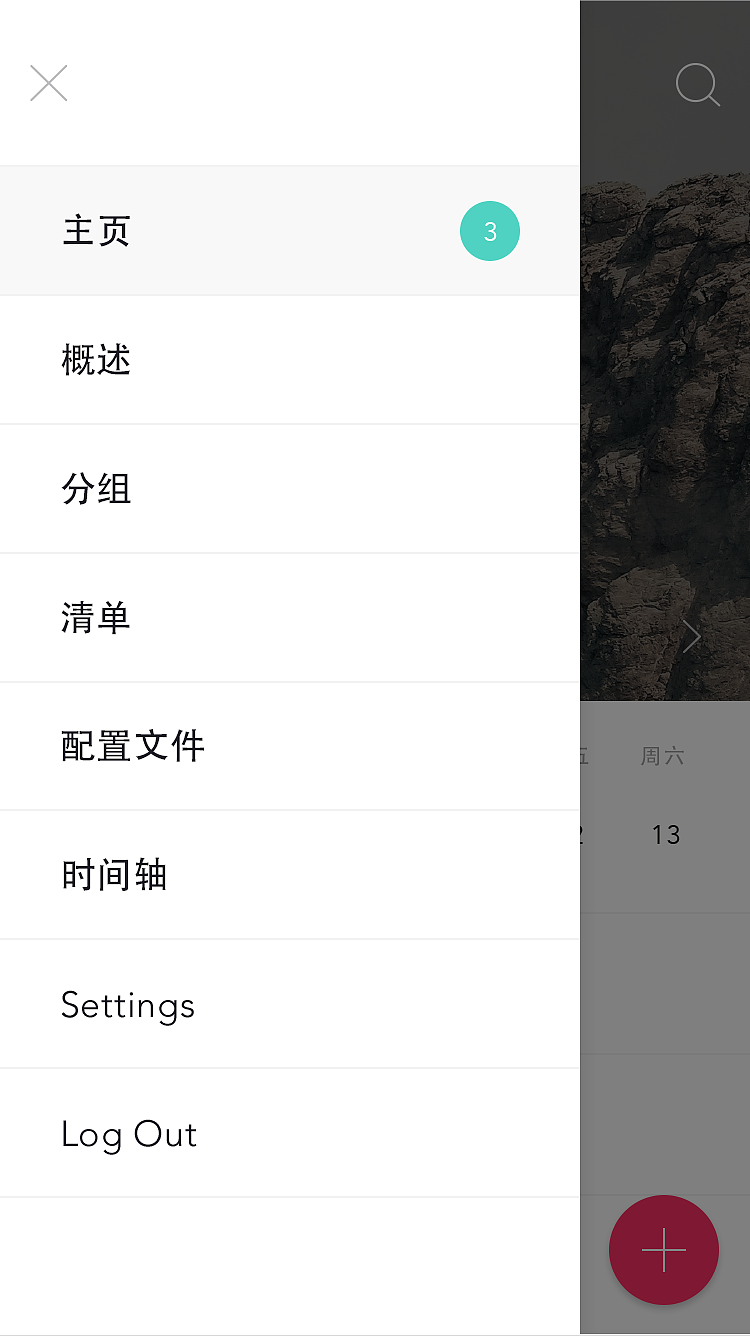The height and width of the screenshot is (1336, 750).
Task: Close the navigation drawer with the X icon
Action: pyautogui.click(x=48, y=83)
